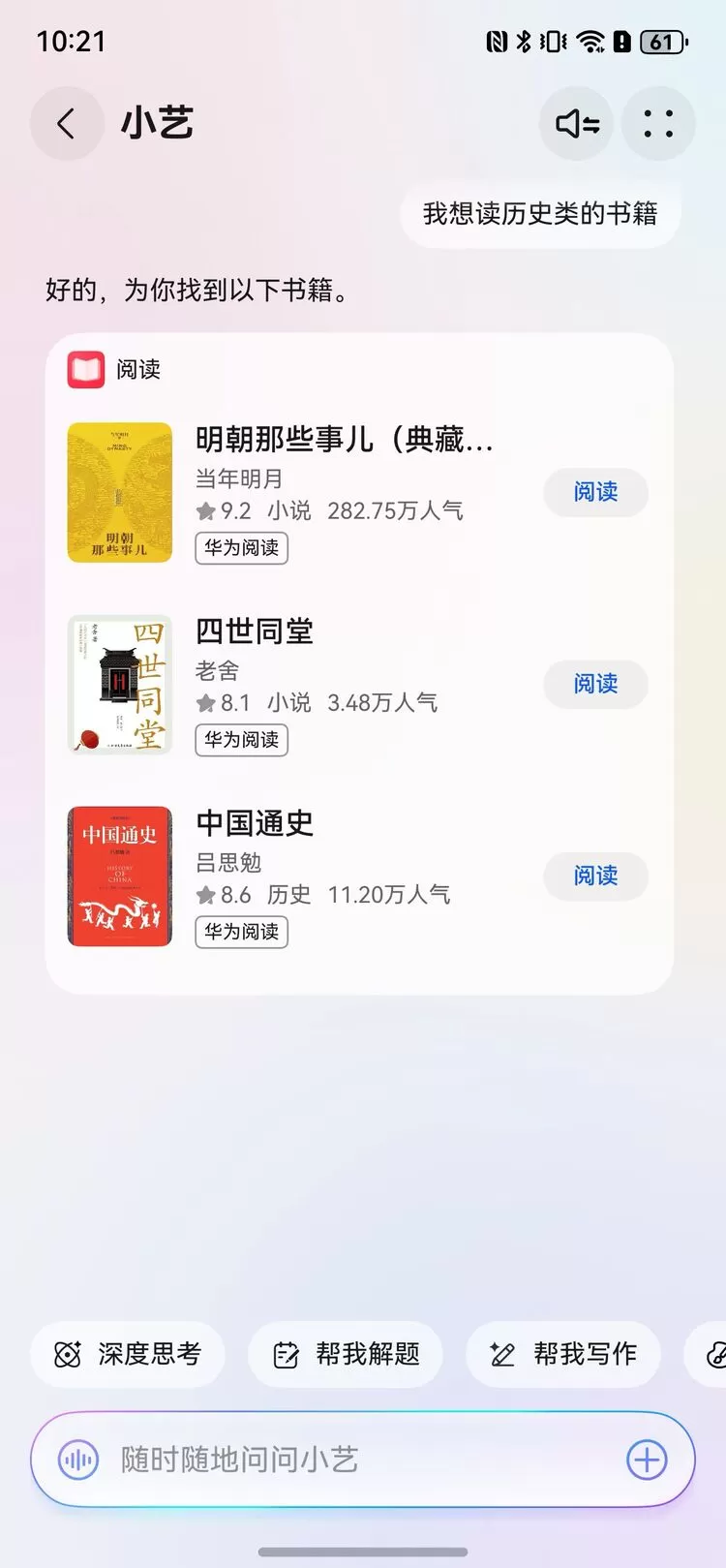
Task: Go back from the 小艺 chat
Action: tap(66, 124)
